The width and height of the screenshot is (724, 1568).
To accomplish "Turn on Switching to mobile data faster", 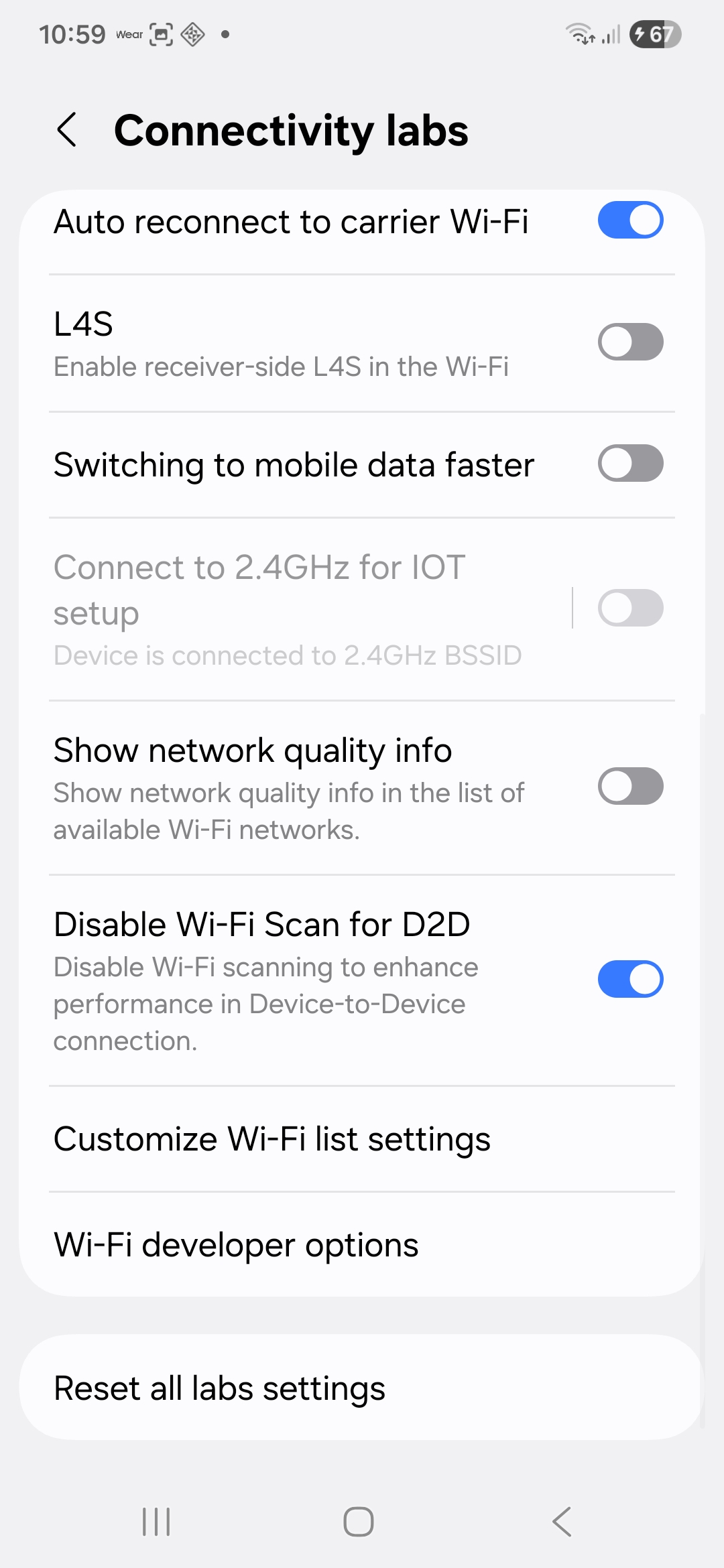I will click(630, 464).
